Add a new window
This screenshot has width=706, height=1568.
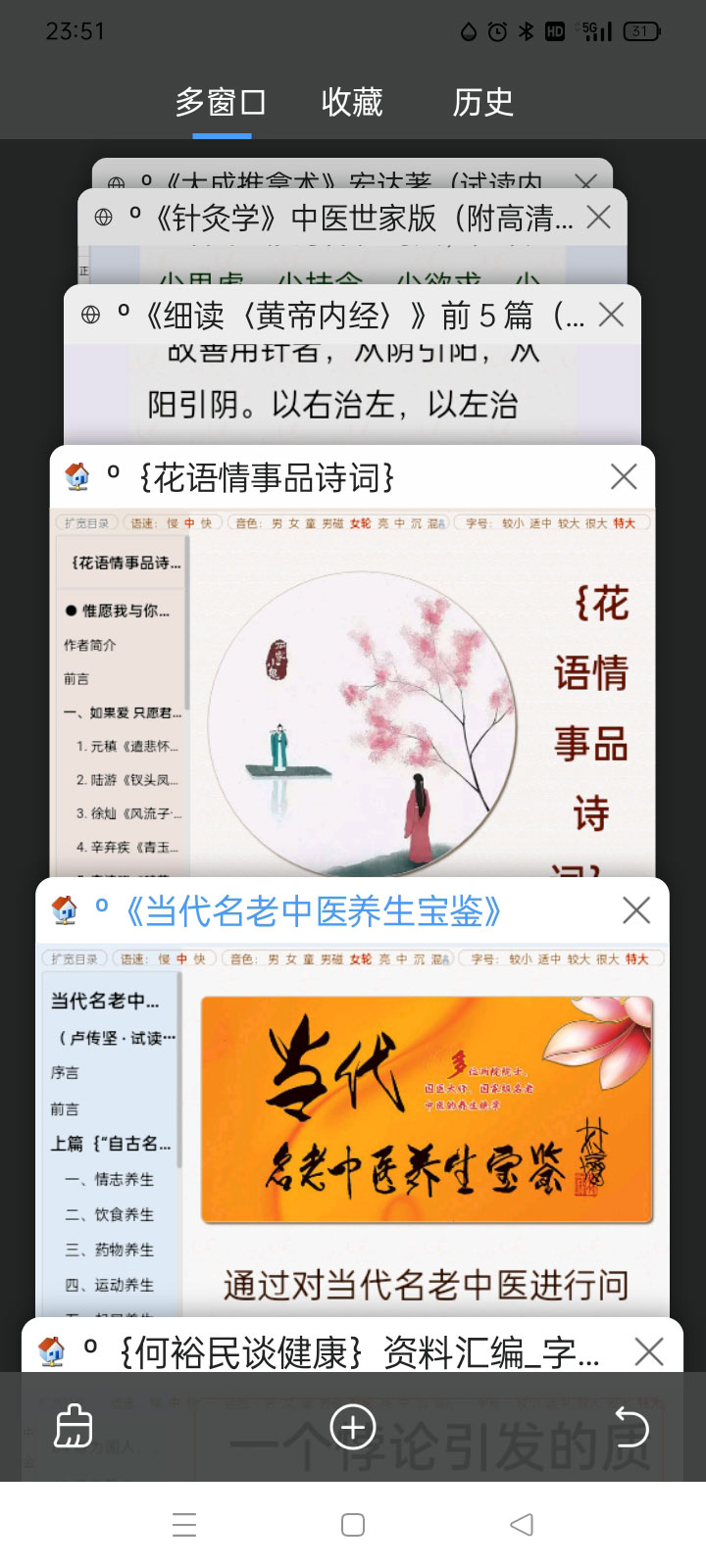[353, 1426]
